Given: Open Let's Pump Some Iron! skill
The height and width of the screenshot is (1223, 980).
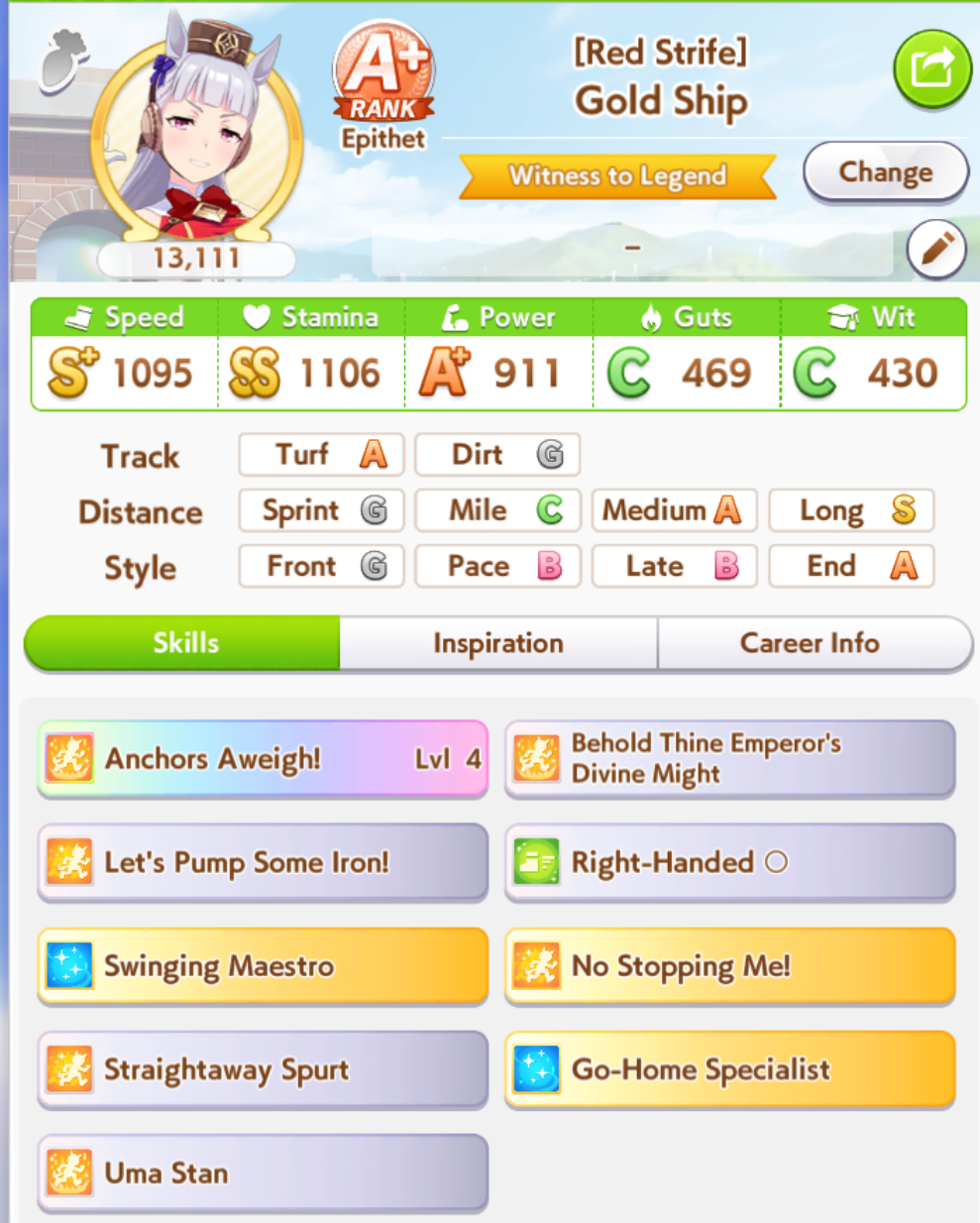Looking at the screenshot, I should (x=263, y=862).
